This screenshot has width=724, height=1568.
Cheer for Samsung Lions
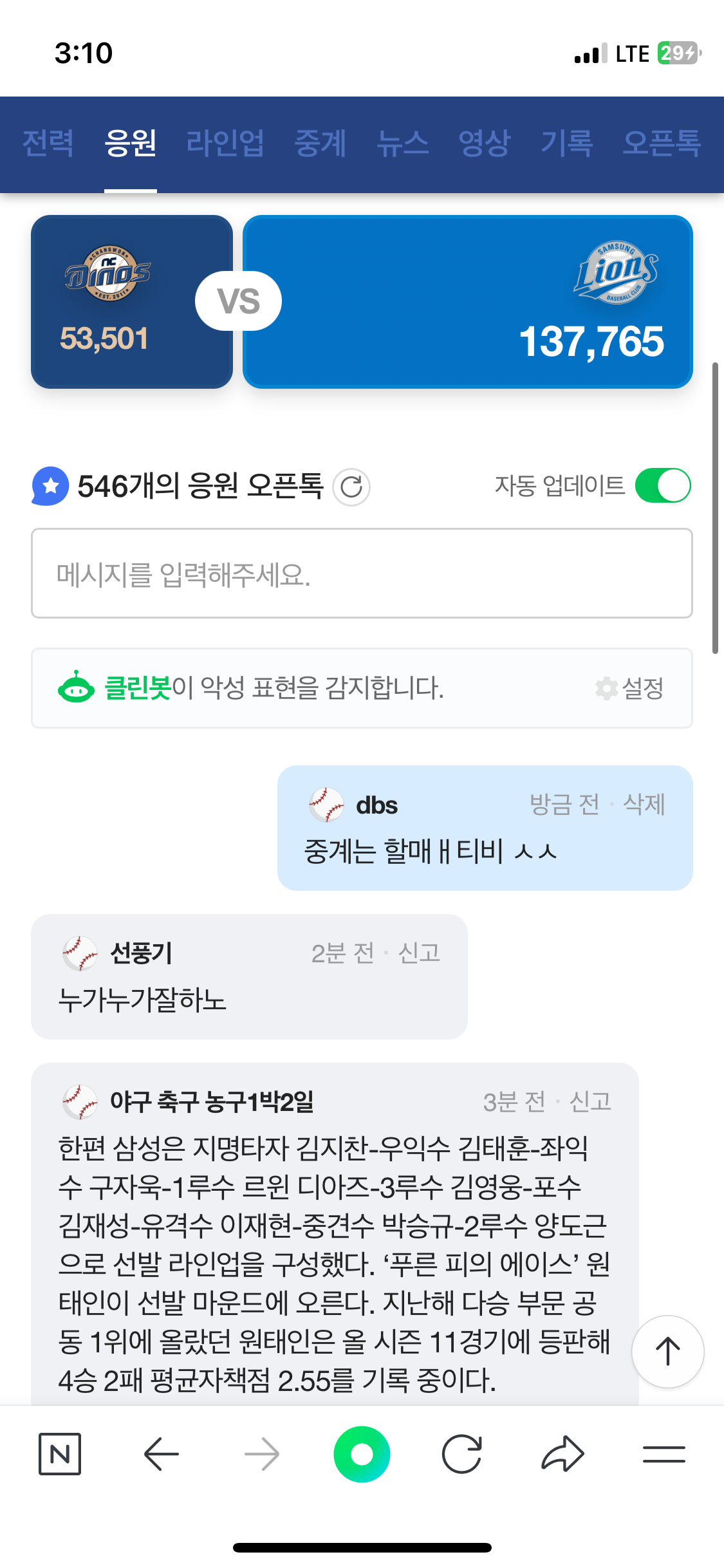[x=467, y=301]
